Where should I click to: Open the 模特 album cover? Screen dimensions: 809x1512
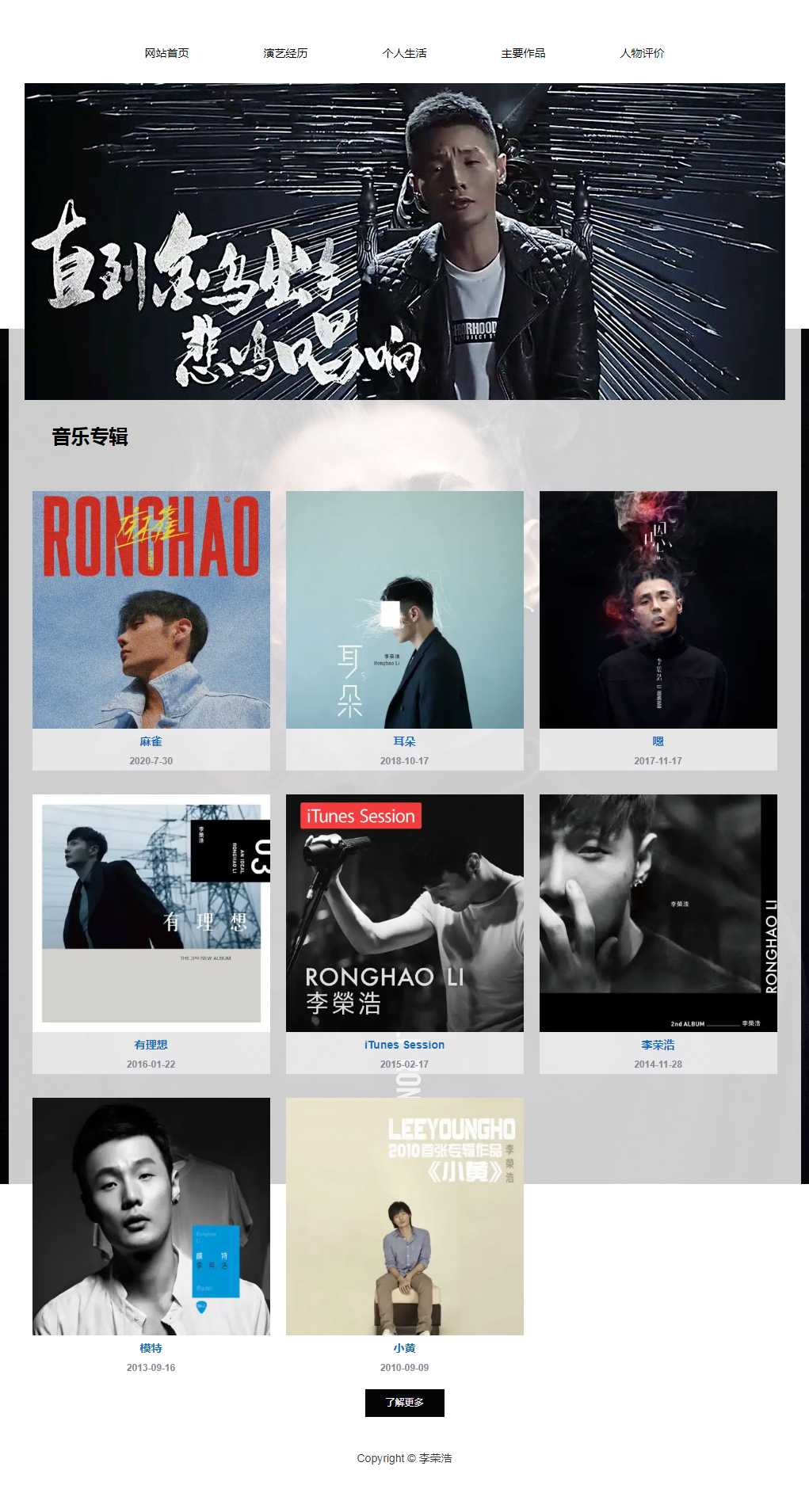point(151,1217)
